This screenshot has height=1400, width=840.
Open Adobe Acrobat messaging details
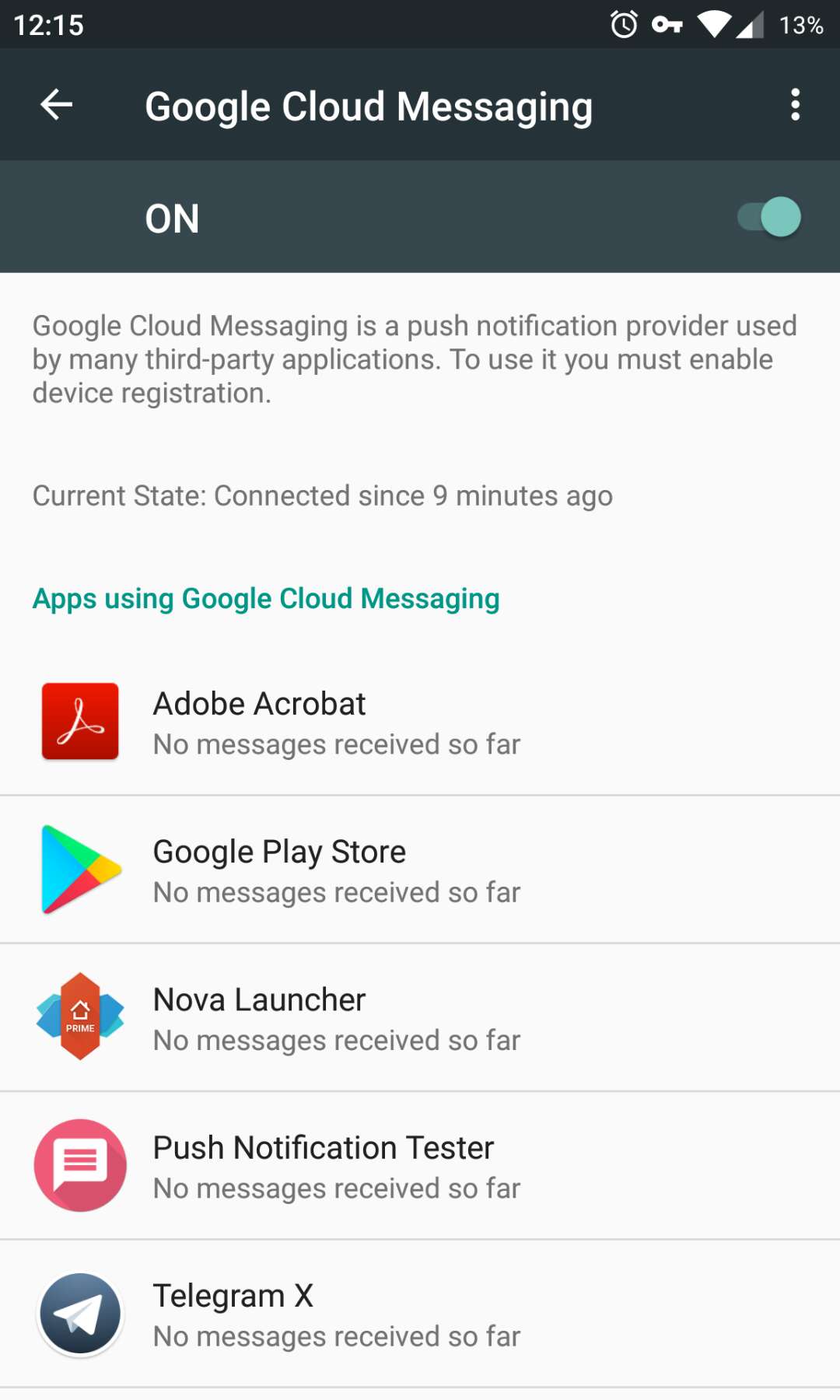[x=420, y=722]
